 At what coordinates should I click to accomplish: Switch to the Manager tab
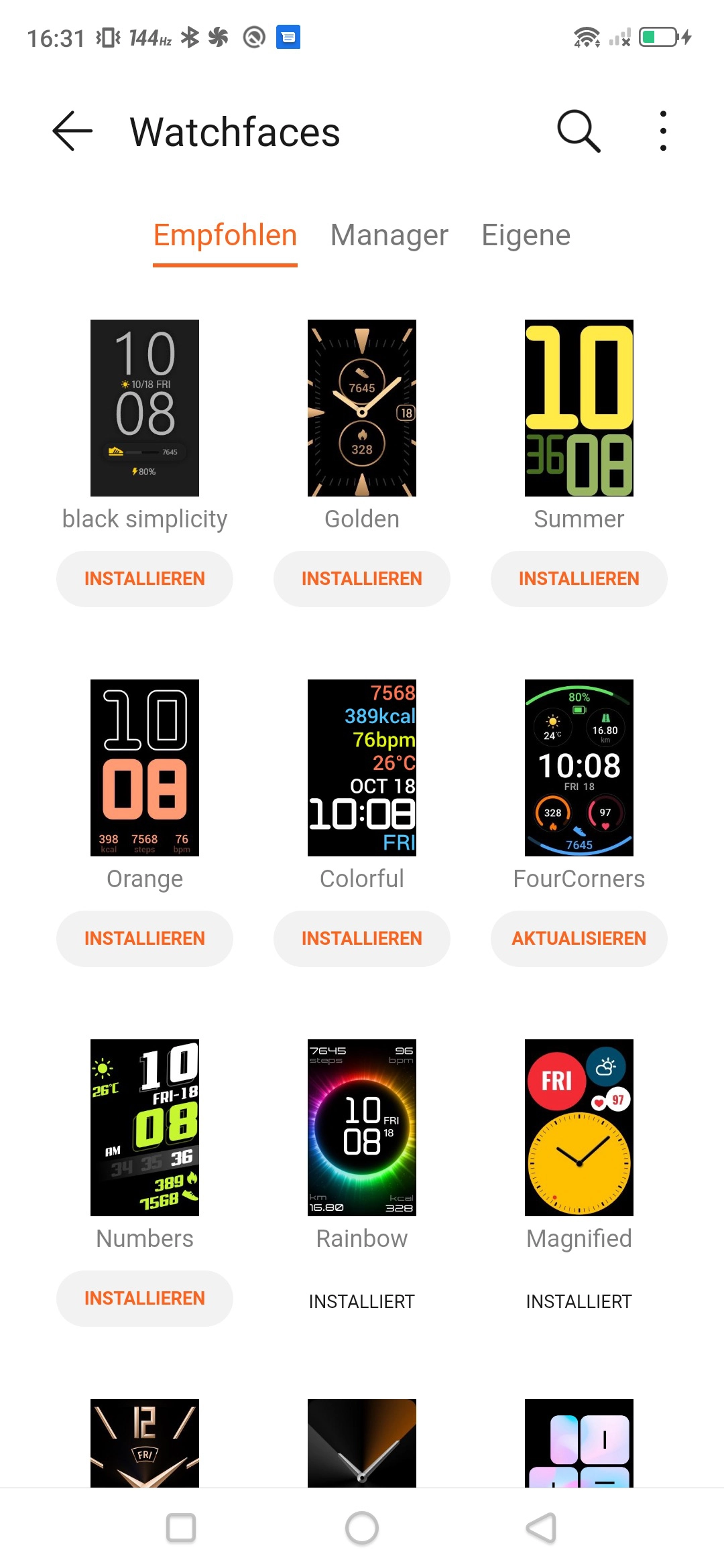pyautogui.click(x=389, y=235)
